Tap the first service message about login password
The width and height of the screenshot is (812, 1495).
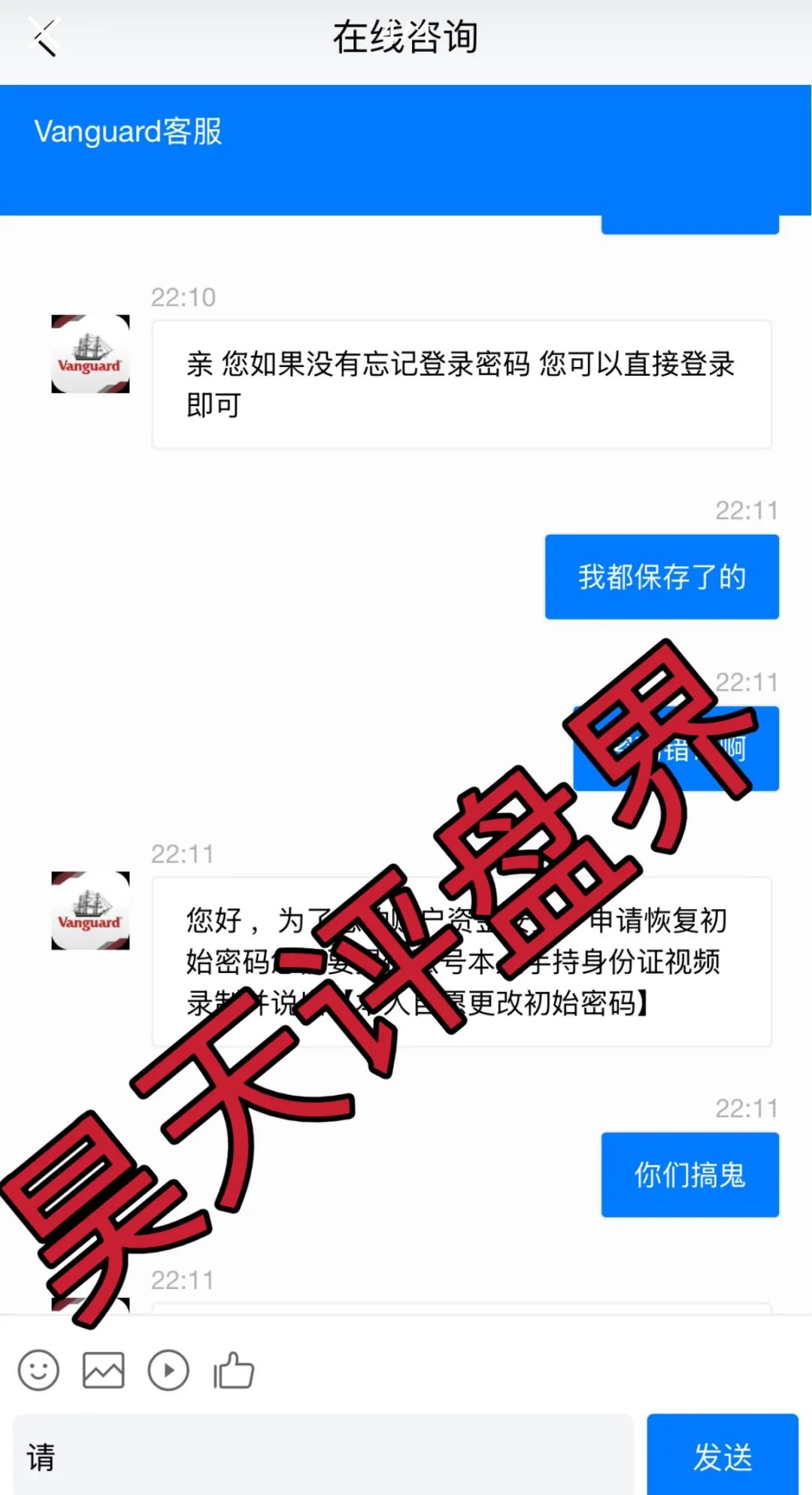click(462, 384)
